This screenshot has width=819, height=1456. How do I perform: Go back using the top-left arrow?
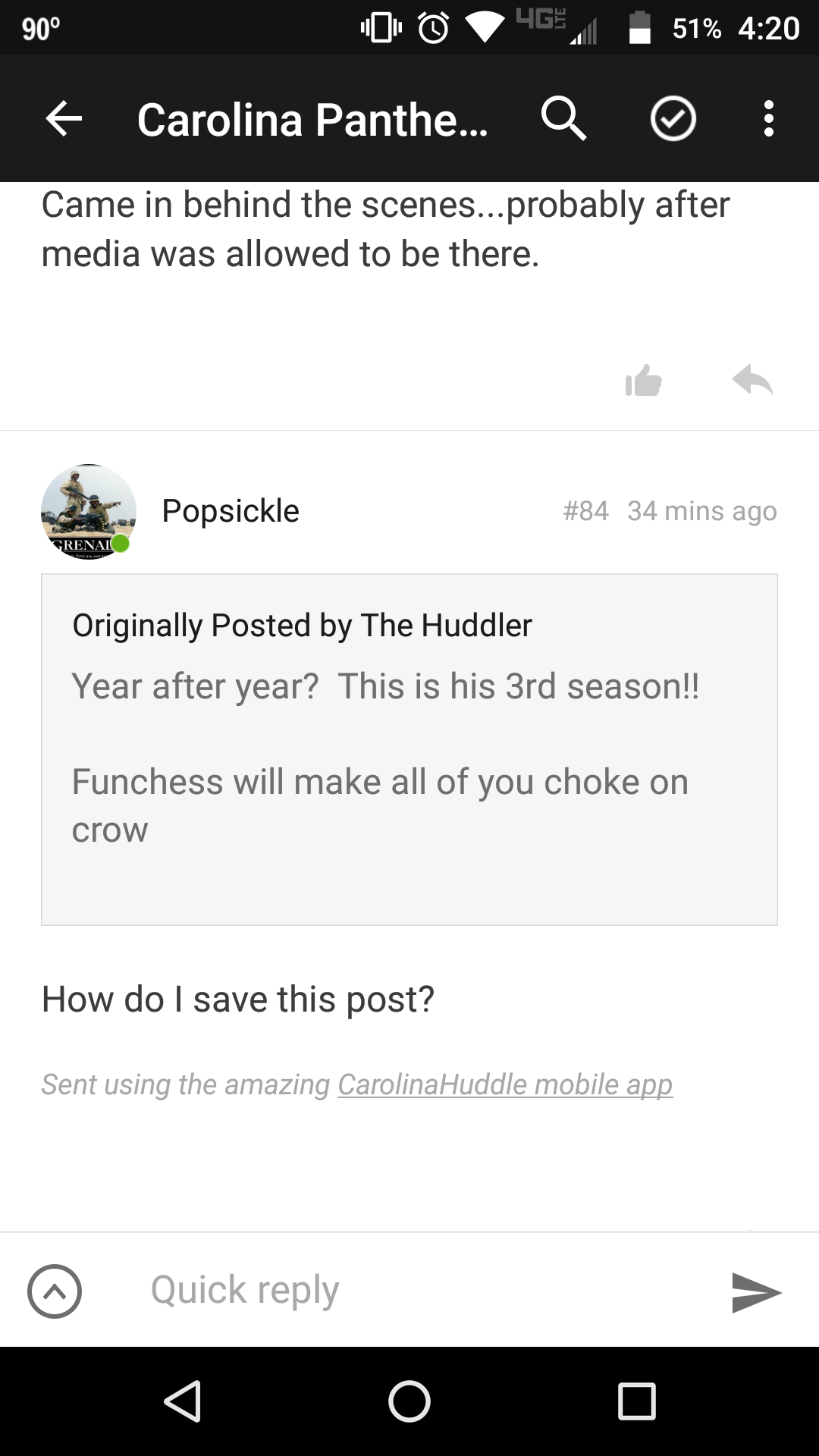[64, 119]
